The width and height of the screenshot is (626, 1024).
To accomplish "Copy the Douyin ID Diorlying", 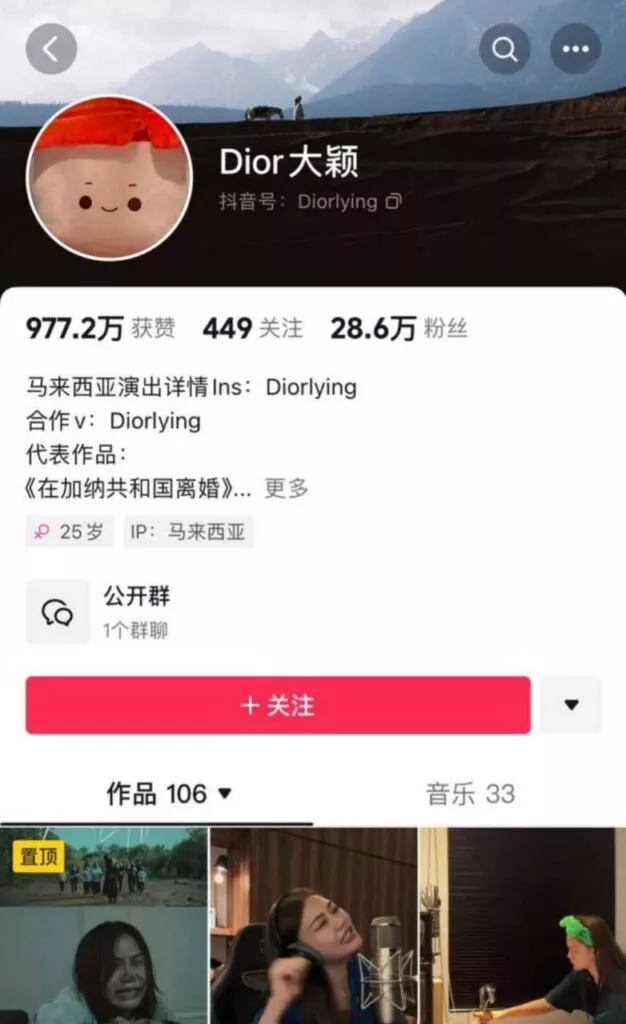I will tap(394, 202).
